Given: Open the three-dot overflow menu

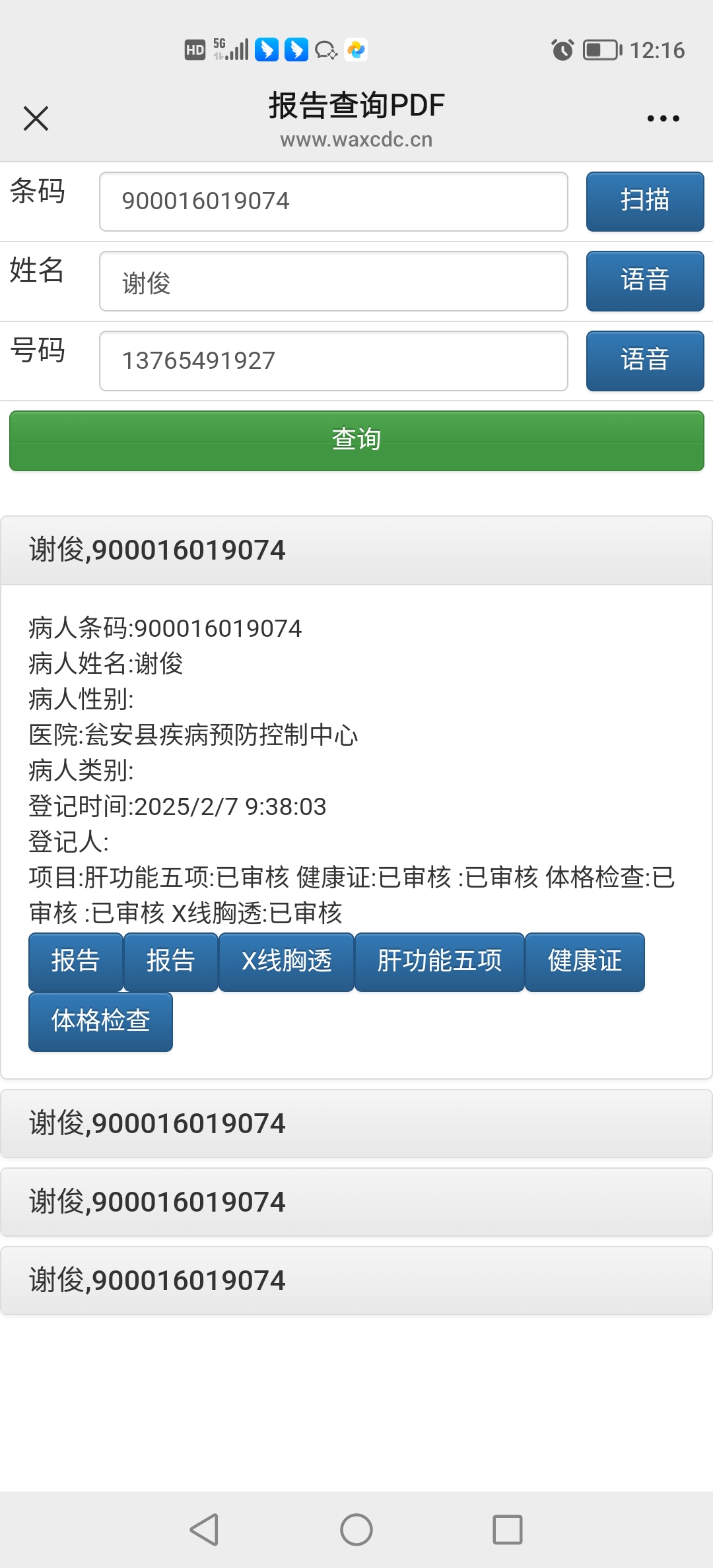Looking at the screenshot, I should coord(663,119).
